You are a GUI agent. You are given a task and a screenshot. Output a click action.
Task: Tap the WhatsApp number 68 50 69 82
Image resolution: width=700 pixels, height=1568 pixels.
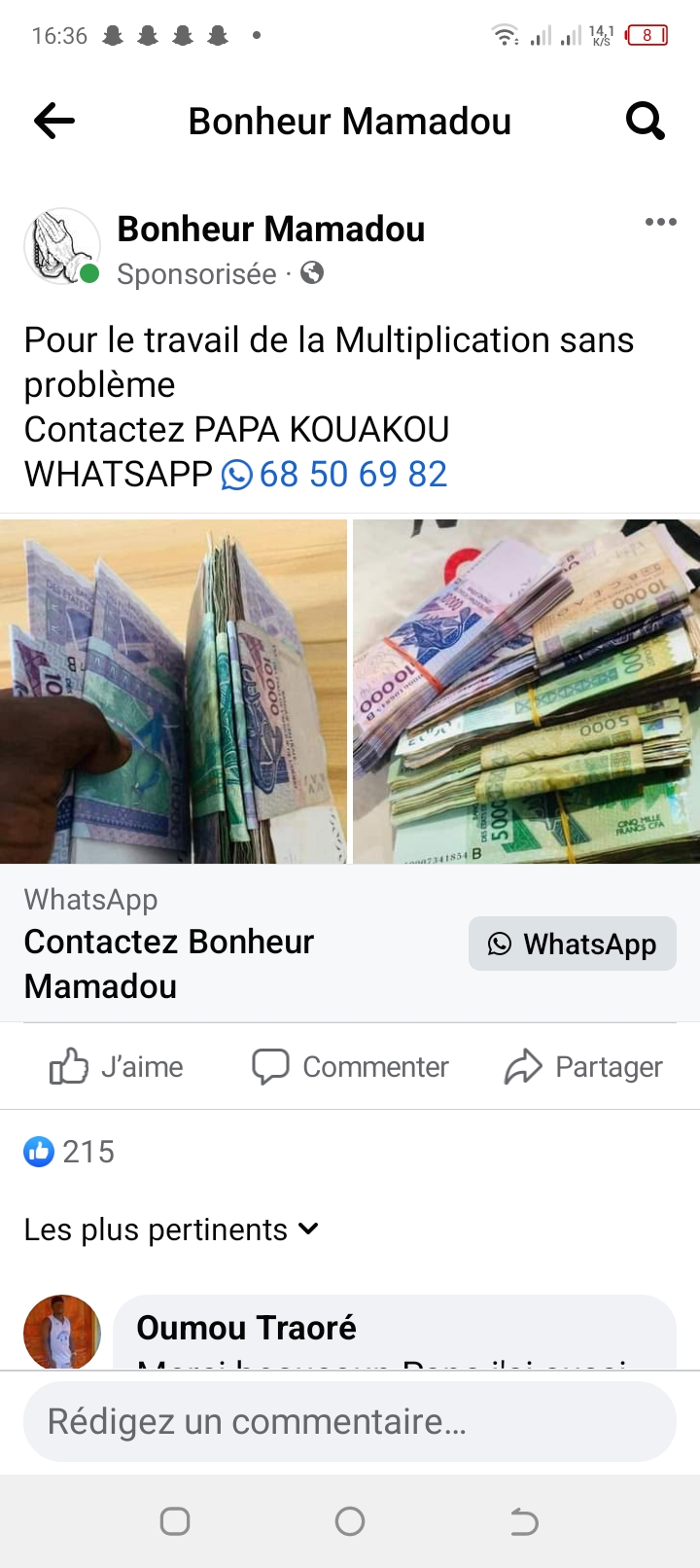[352, 475]
